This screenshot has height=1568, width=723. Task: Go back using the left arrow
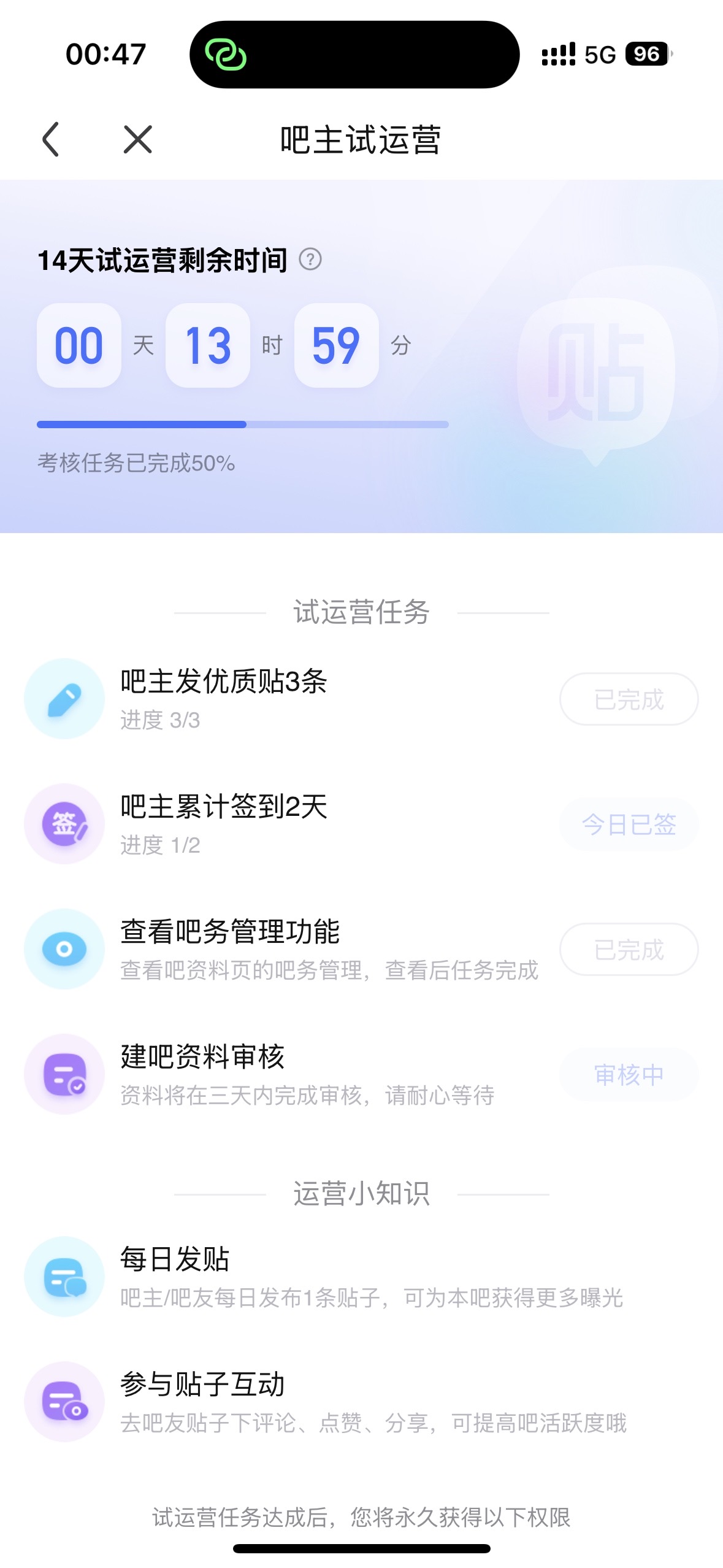(x=51, y=139)
